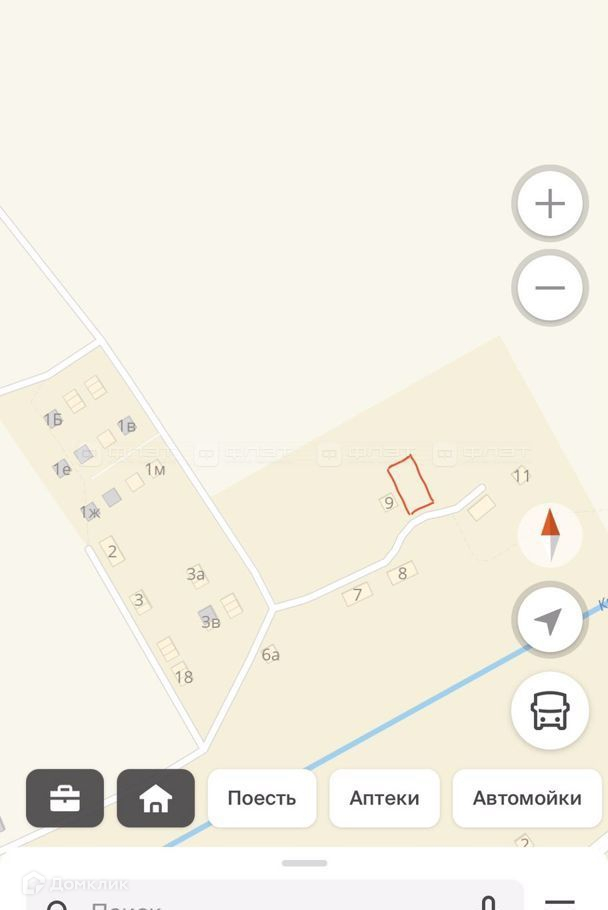Center the map on my location
The image size is (608, 910).
[550, 621]
